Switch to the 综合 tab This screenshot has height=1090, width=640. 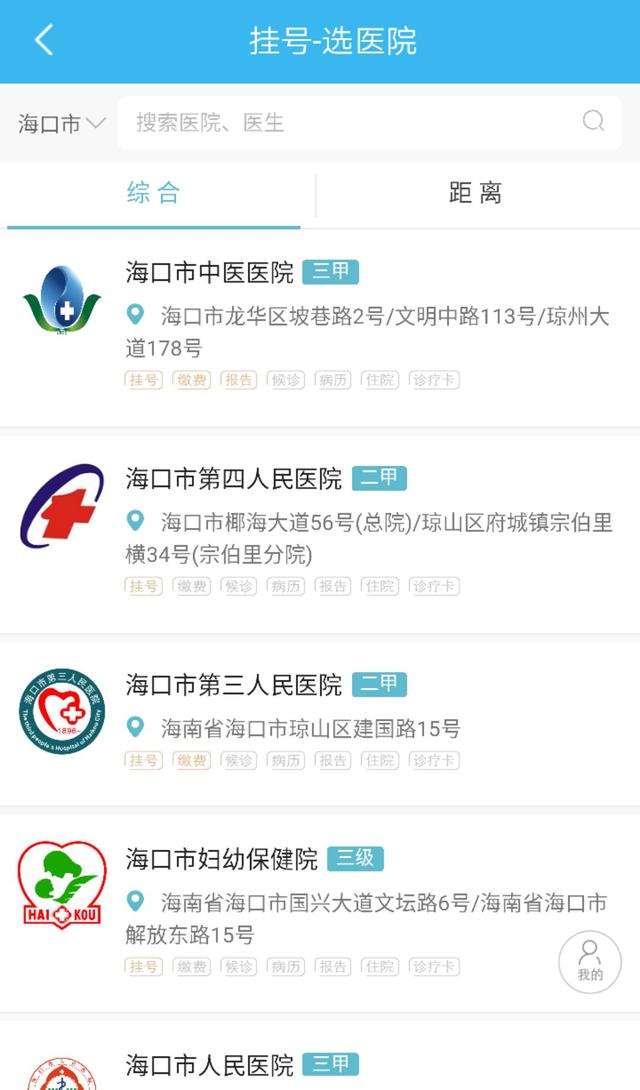[x=154, y=193]
